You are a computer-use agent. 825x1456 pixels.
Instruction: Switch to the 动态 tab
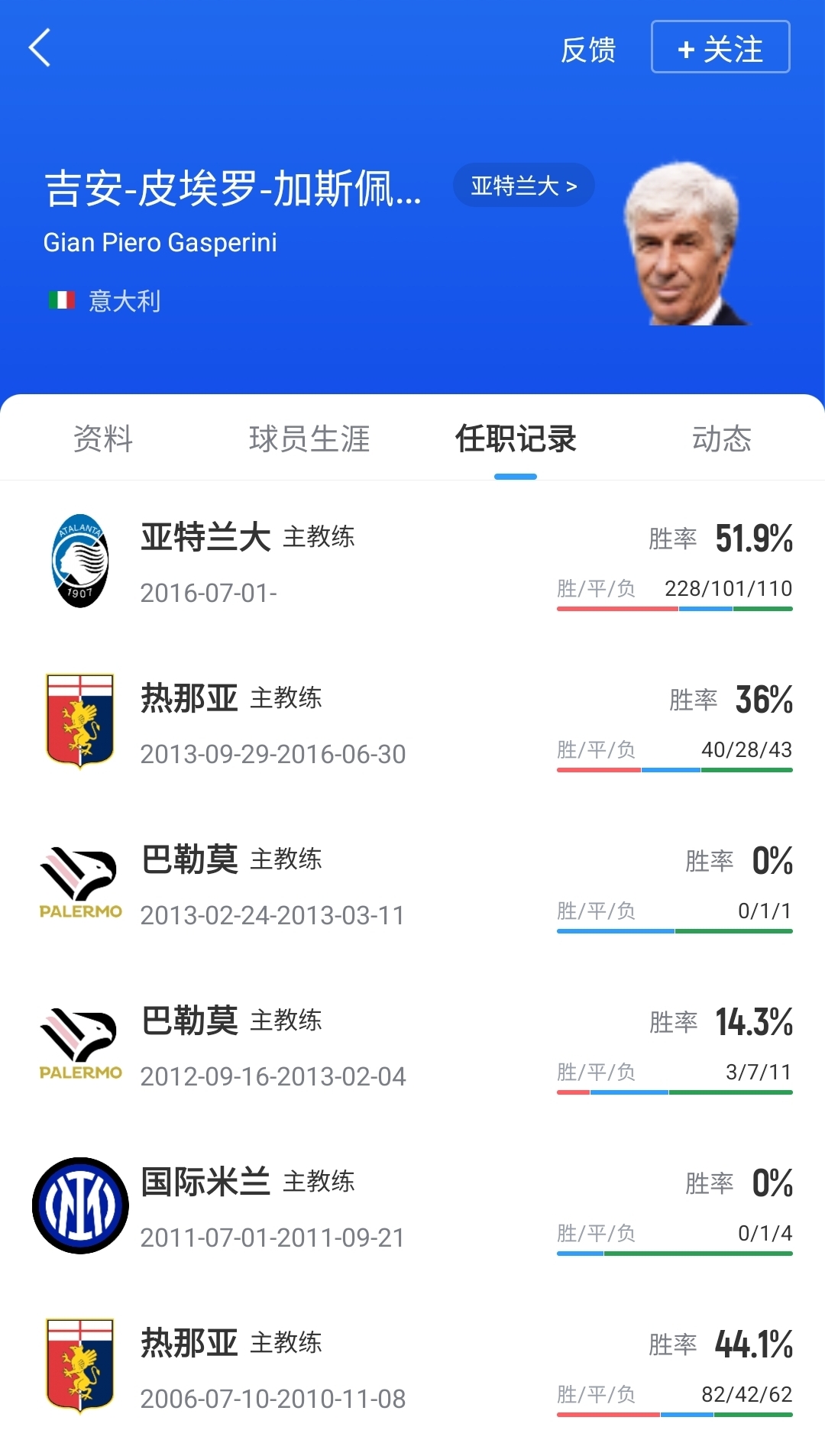(x=722, y=439)
